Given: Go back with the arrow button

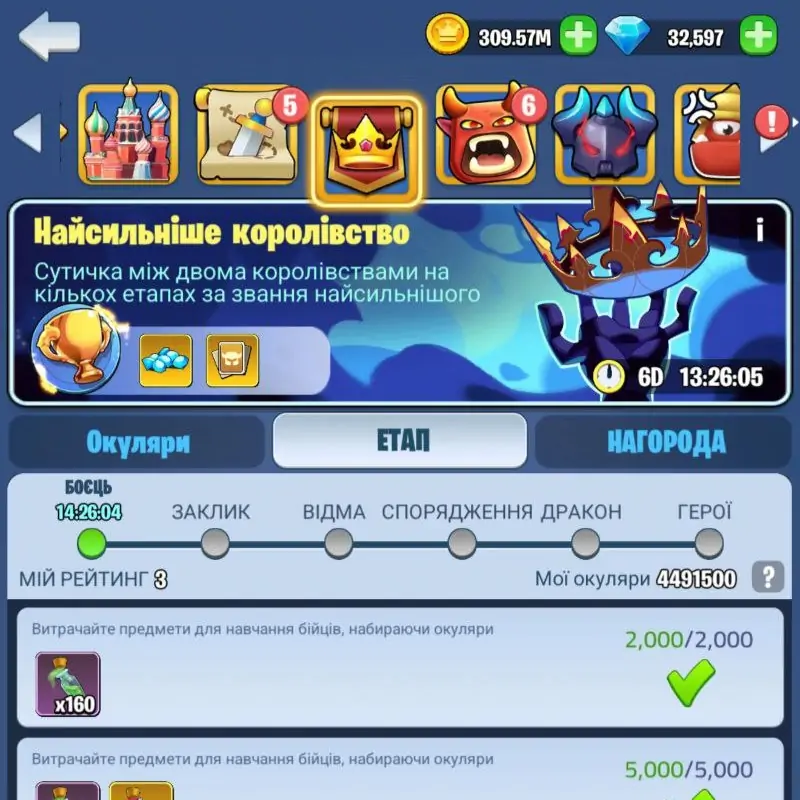Looking at the screenshot, I should pyautogui.click(x=49, y=37).
